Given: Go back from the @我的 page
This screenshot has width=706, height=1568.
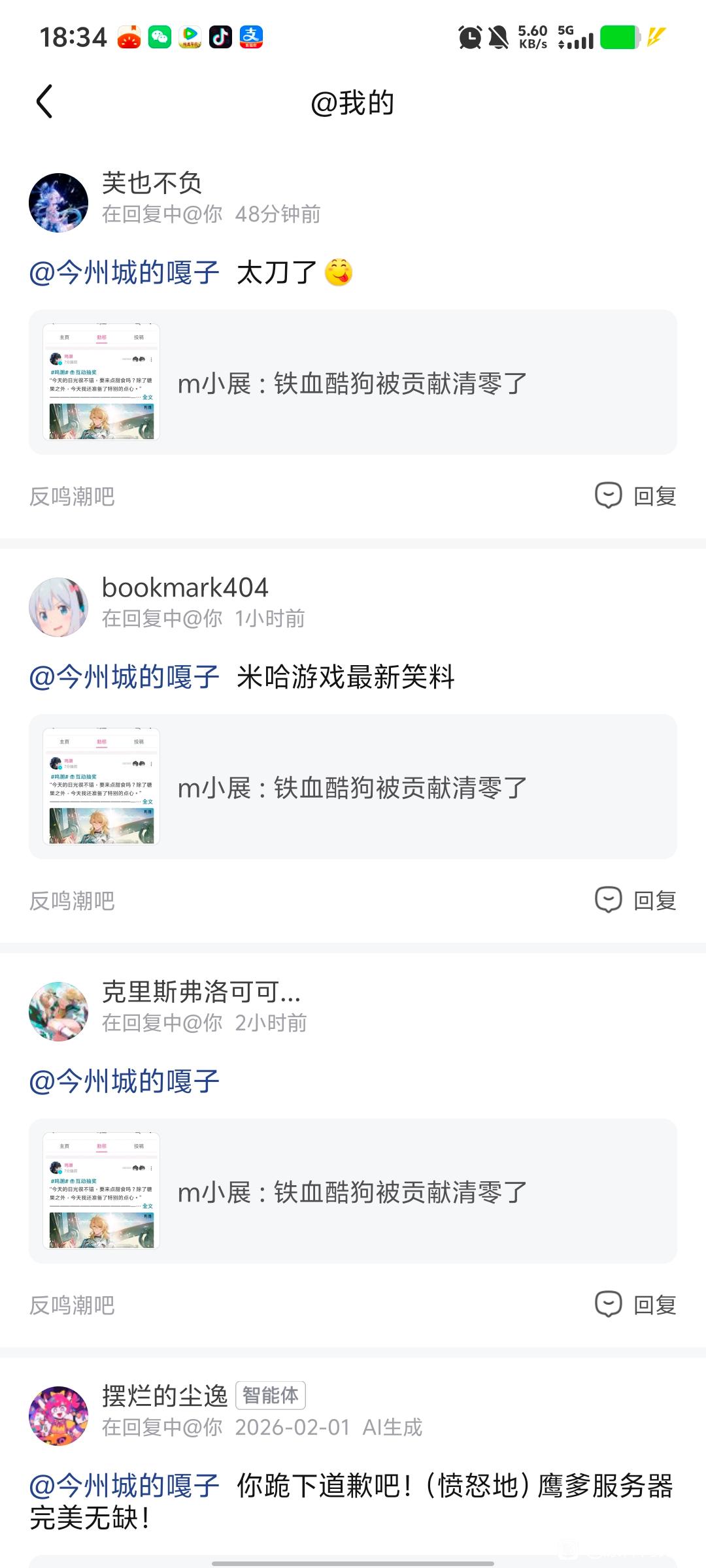Looking at the screenshot, I should click(44, 102).
